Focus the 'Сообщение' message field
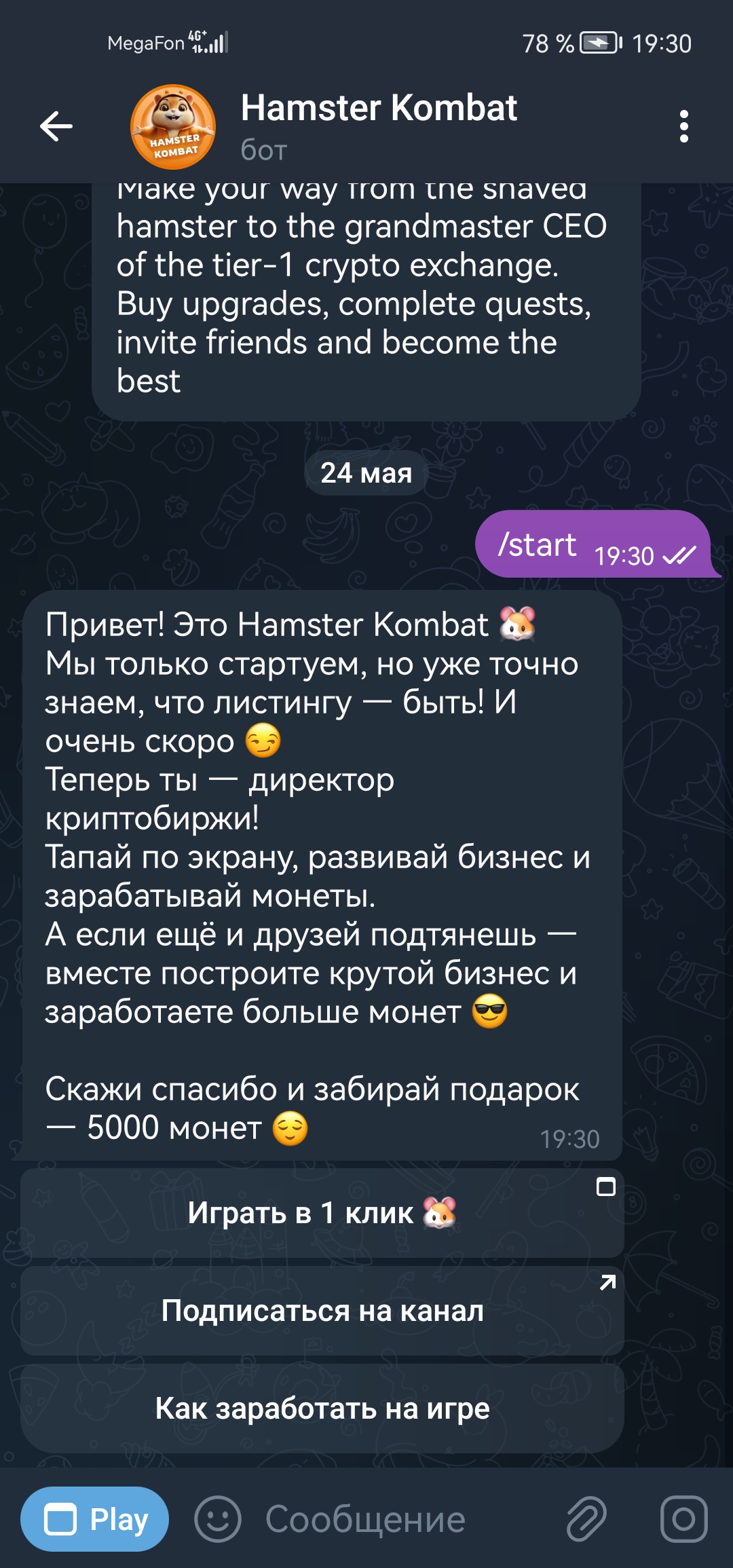The image size is (733, 1568). (394, 1519)
